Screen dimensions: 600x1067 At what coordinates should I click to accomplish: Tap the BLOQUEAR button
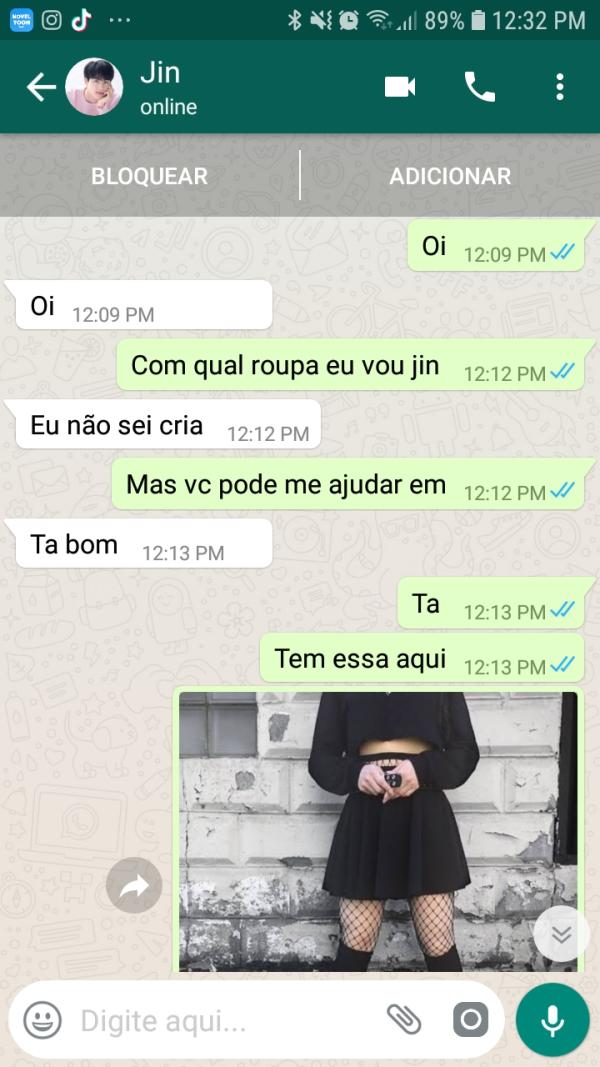pyautogui.click(x=149, y=176)
